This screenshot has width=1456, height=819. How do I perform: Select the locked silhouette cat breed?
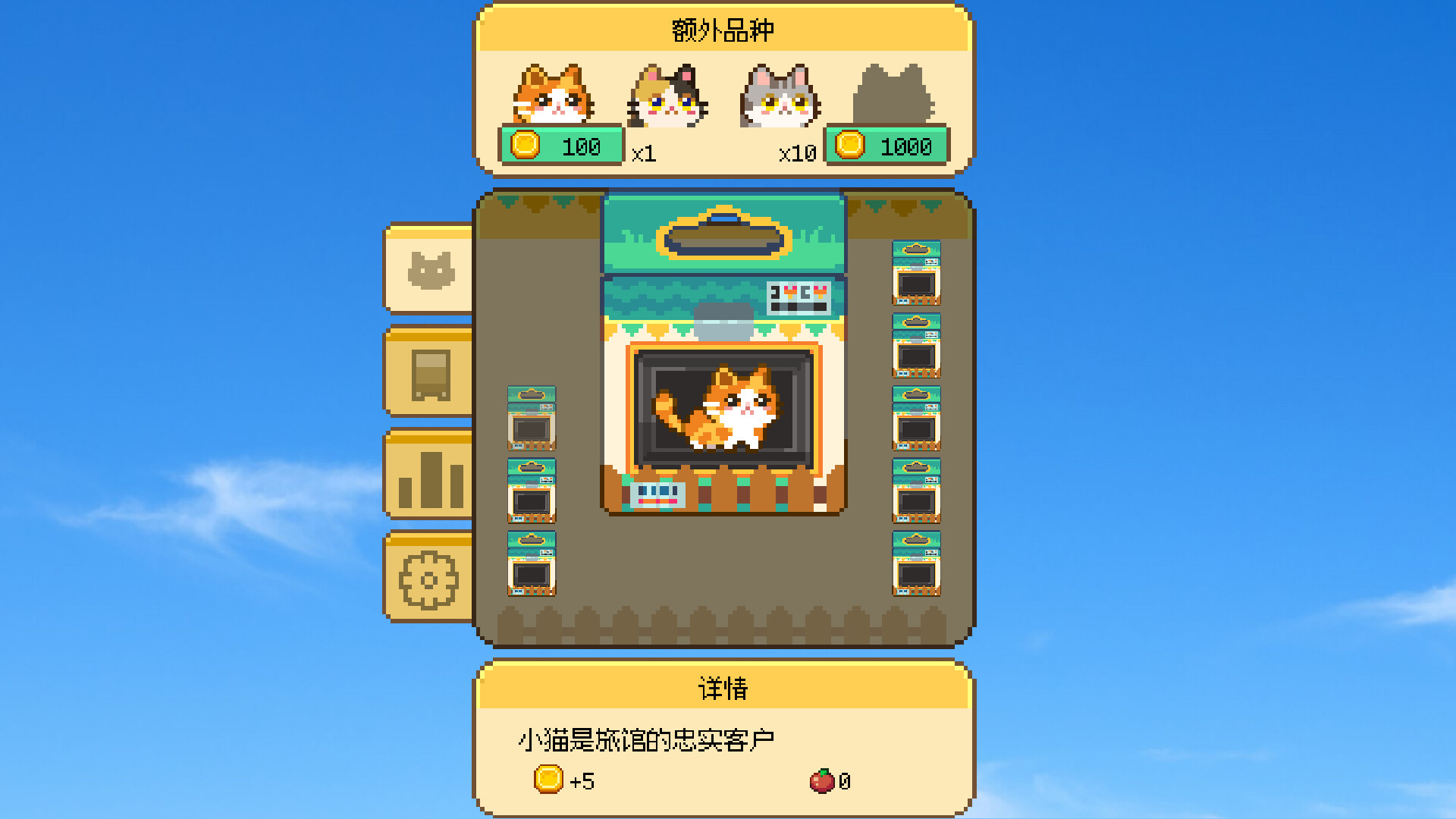893,95
